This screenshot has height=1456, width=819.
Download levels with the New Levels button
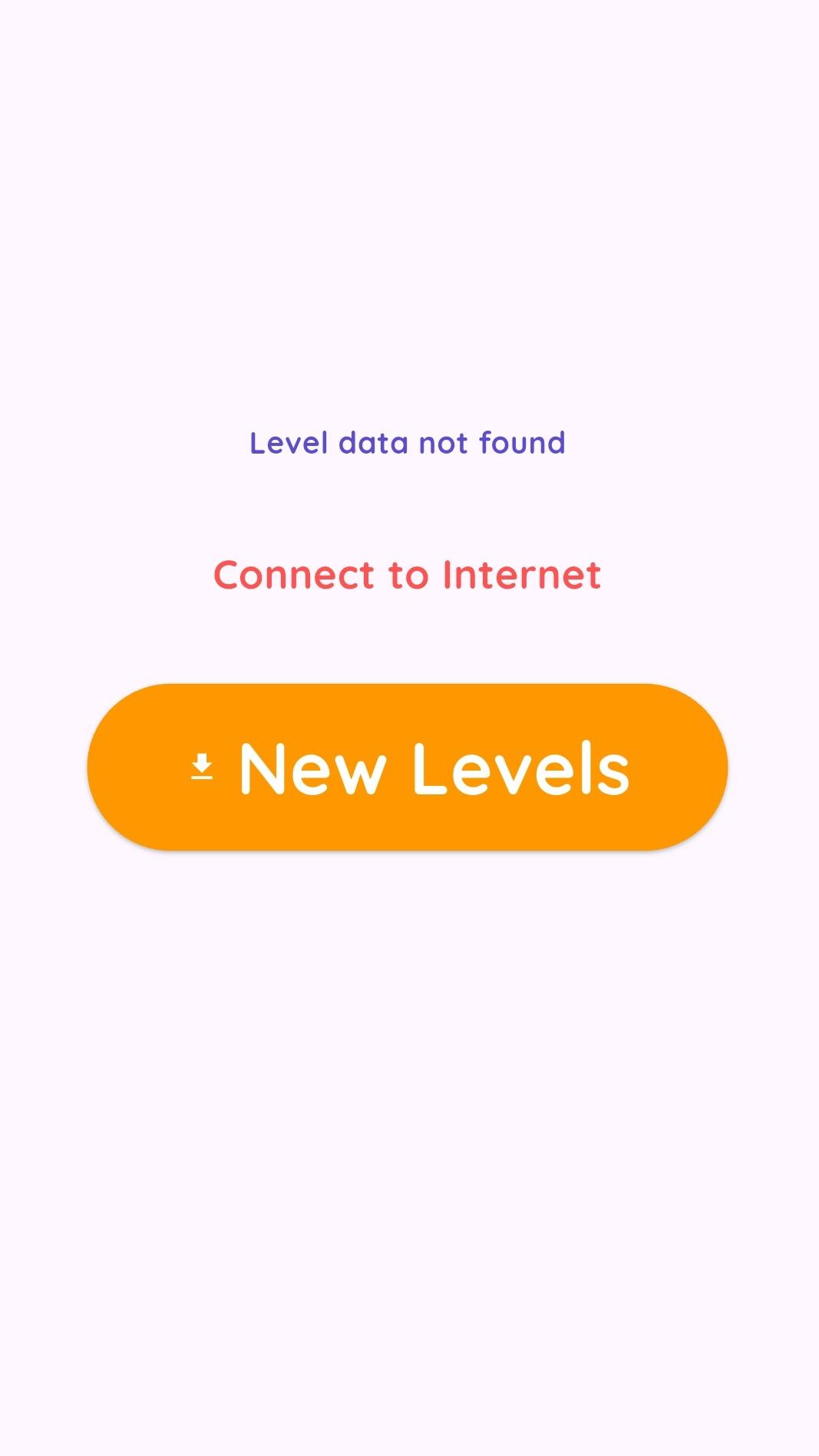coord(408,767)
